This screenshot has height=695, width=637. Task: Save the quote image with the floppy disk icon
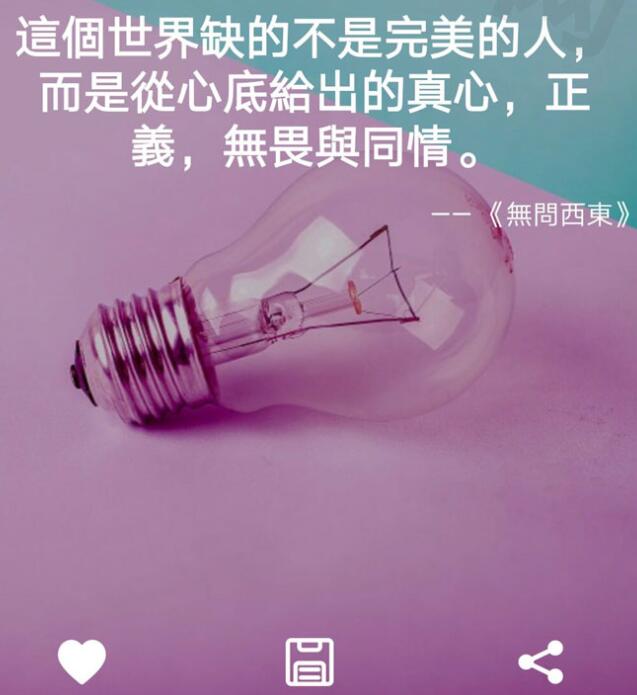(x=310, y=661)
